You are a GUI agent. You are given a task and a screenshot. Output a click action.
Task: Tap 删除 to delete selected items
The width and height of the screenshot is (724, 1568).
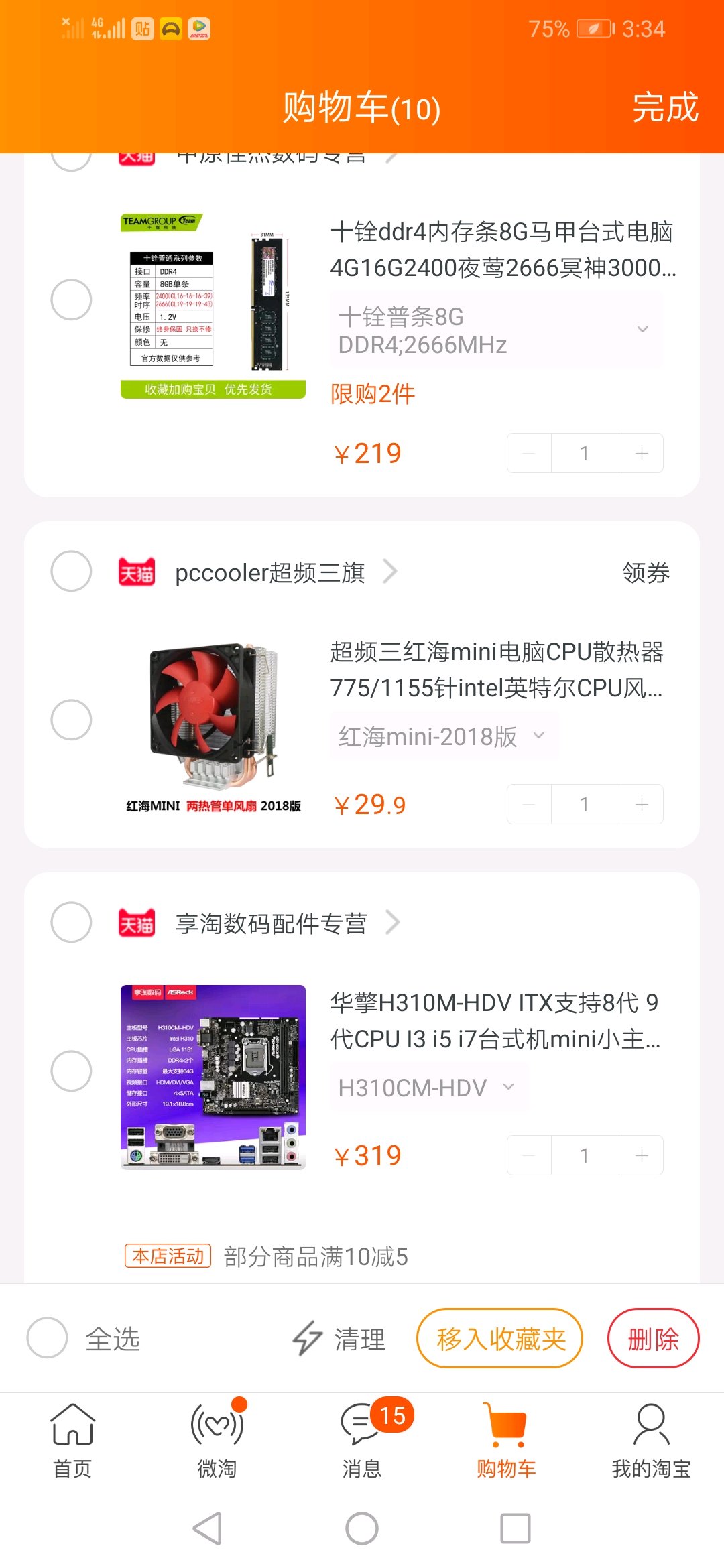point(653,1339)
